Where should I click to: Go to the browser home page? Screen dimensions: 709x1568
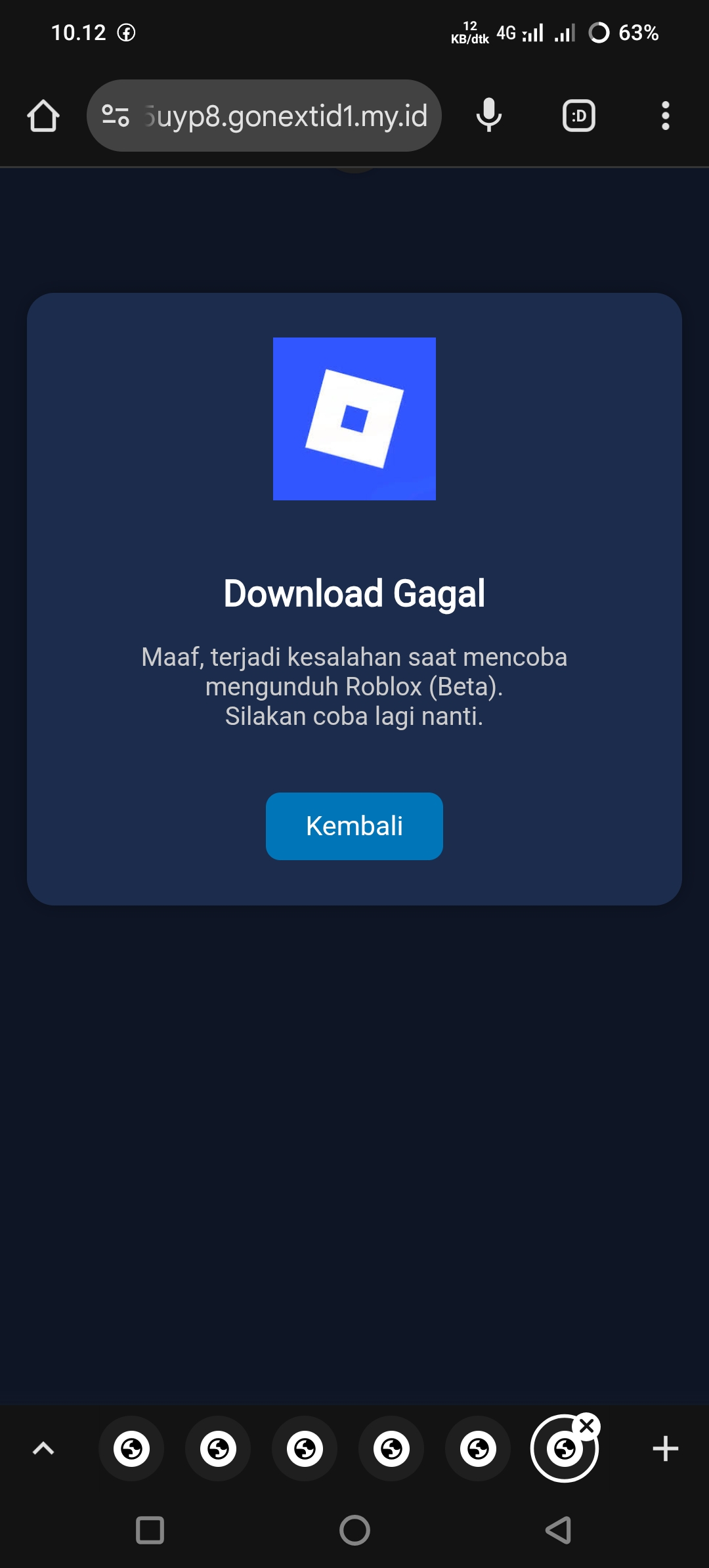tap(43, 116)
